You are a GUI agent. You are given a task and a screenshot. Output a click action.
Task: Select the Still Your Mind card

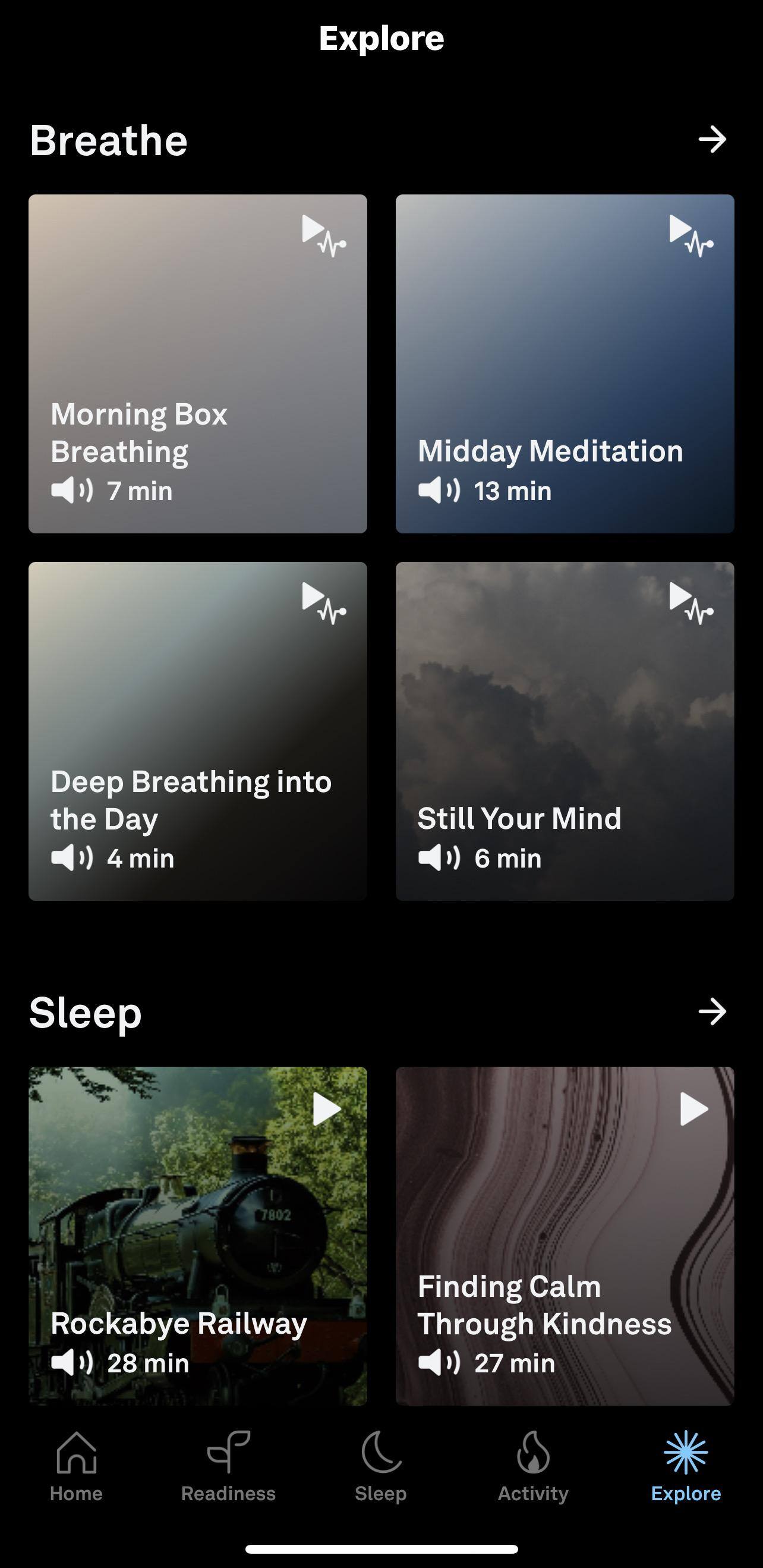point(565,731)
